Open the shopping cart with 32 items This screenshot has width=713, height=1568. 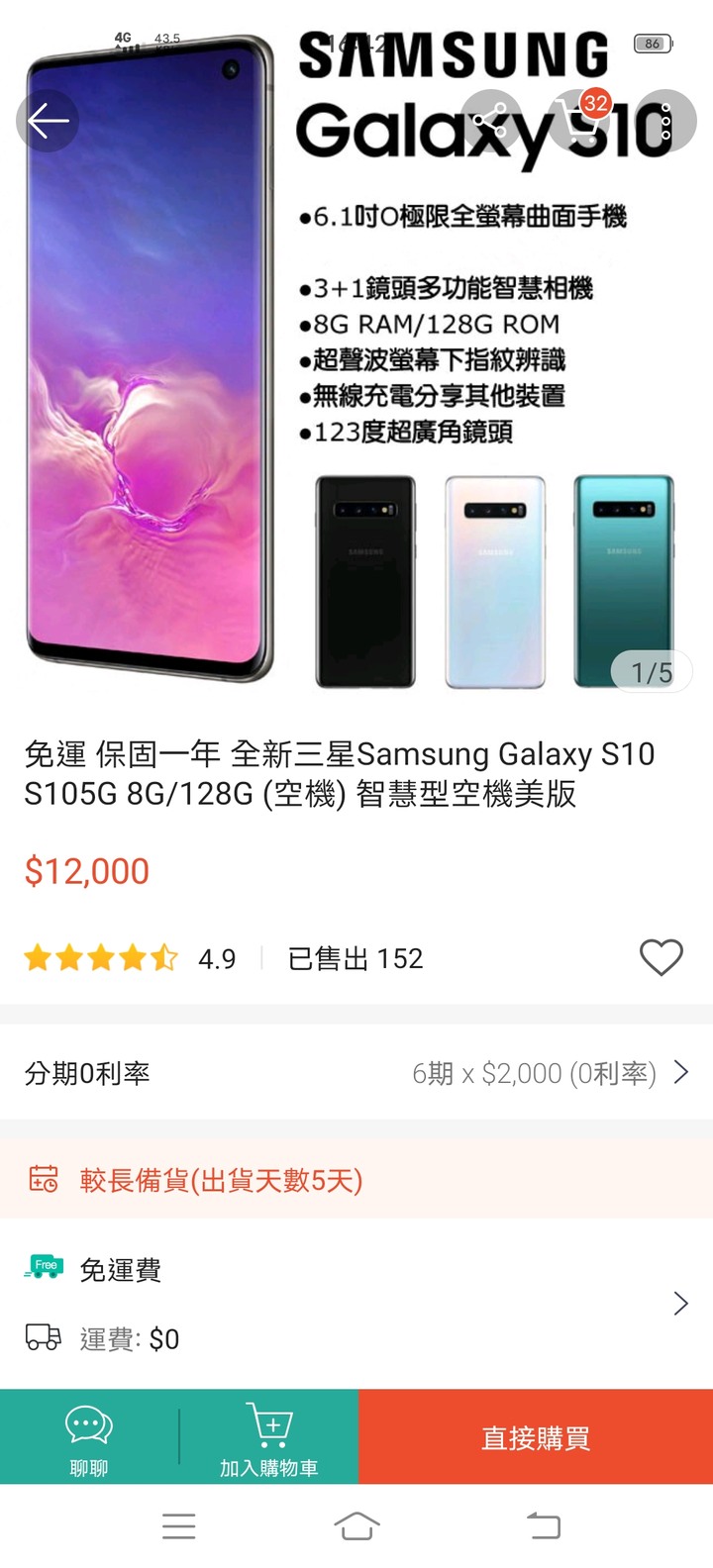[x=579, y=121]
